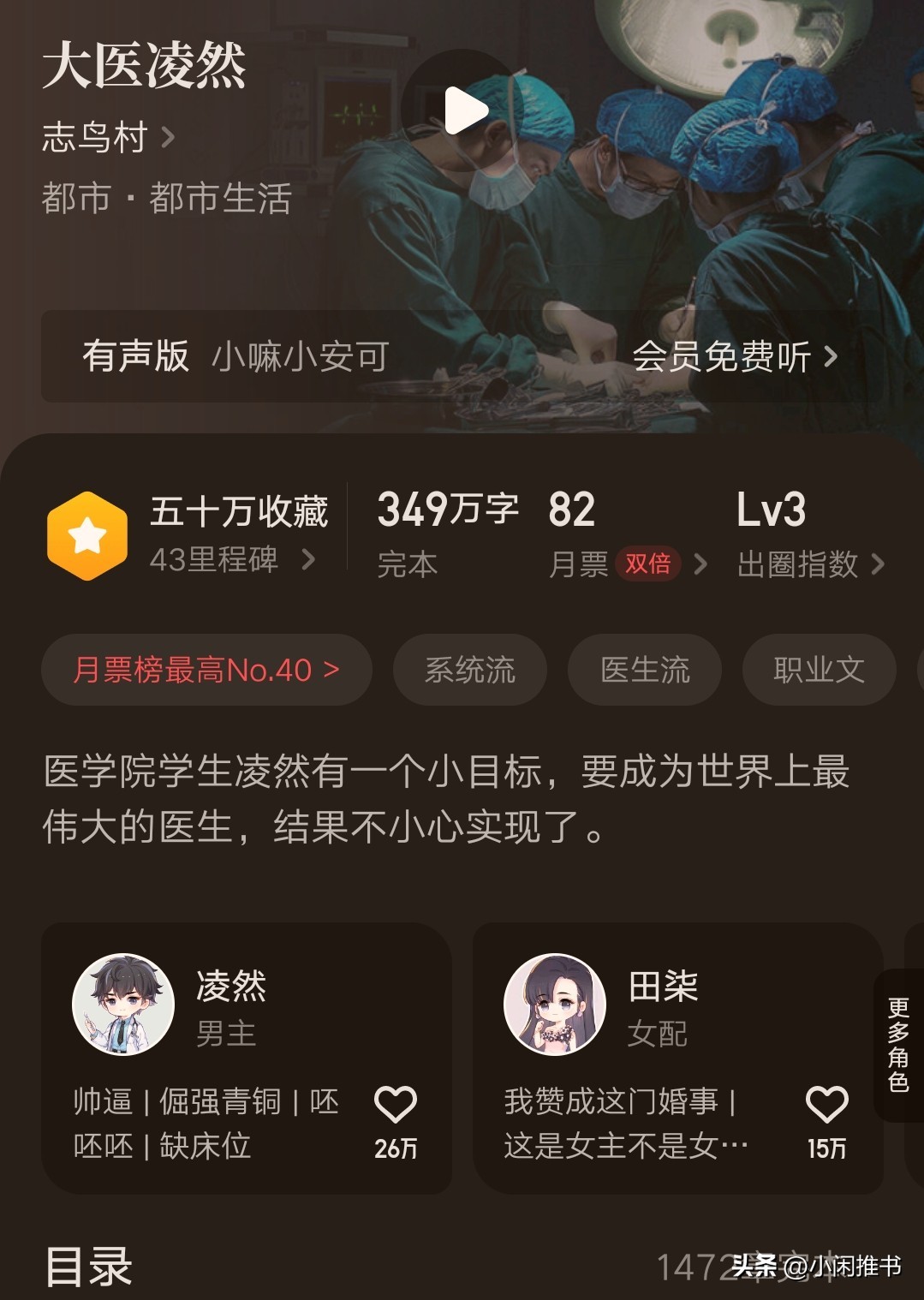Open 月票榜最高No.40 ranking
The width and height of the screenshot is (924, 1300).
pos(206,670)
